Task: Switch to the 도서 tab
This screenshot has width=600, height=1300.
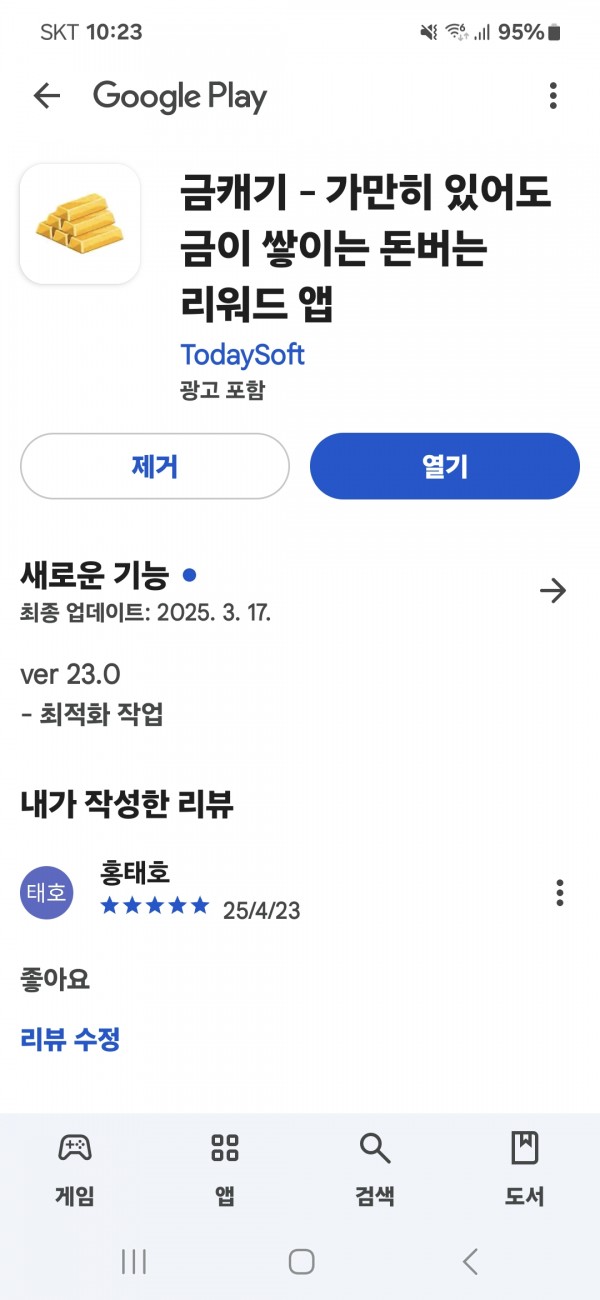Action: click(x=524, y=1169)
